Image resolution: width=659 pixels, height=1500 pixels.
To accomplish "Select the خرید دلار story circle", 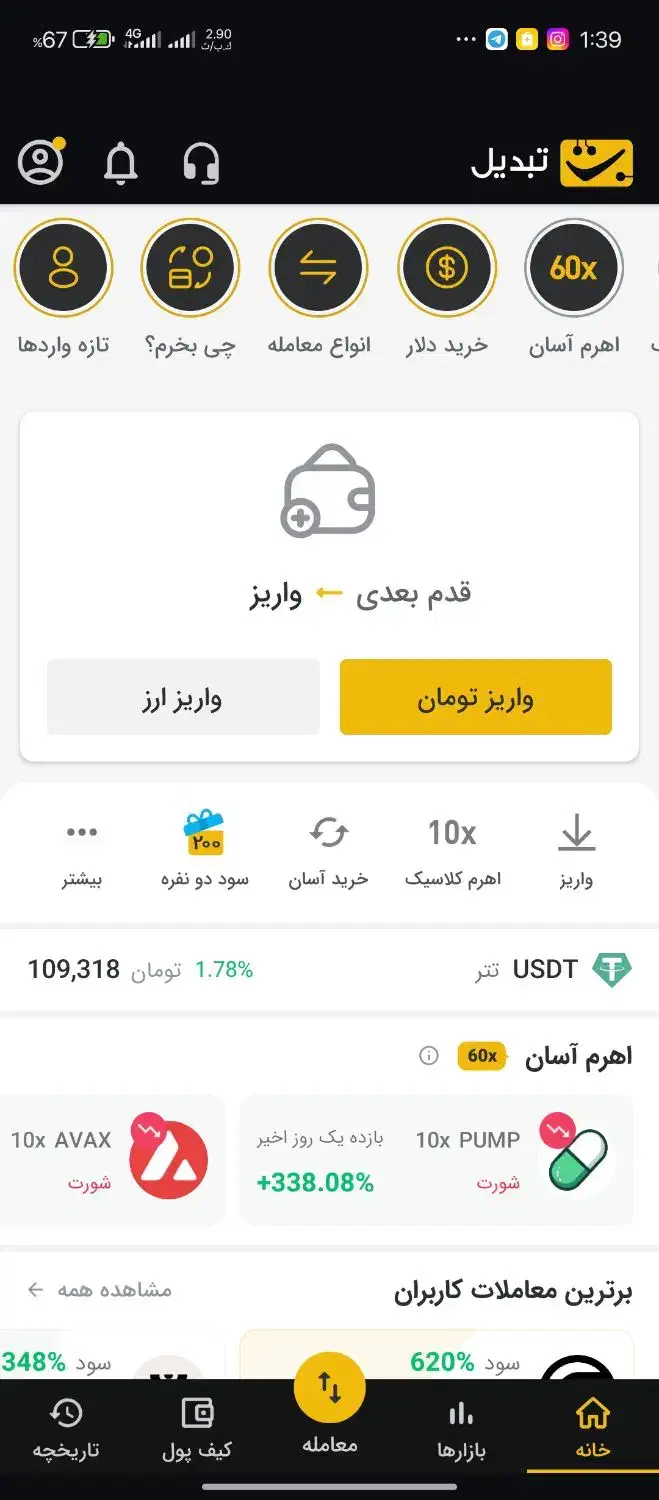I will (x=446, y=269).
